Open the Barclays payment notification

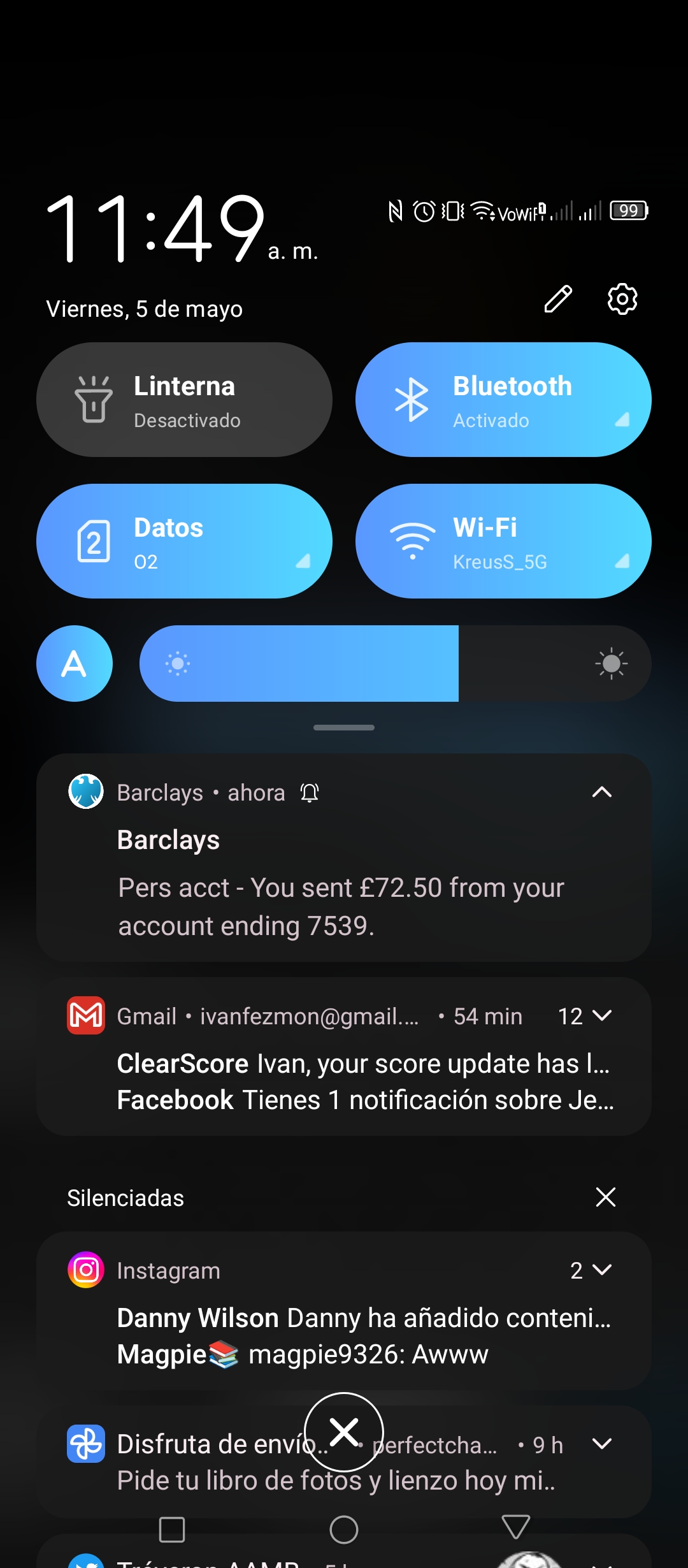click(x=344, y=857)
